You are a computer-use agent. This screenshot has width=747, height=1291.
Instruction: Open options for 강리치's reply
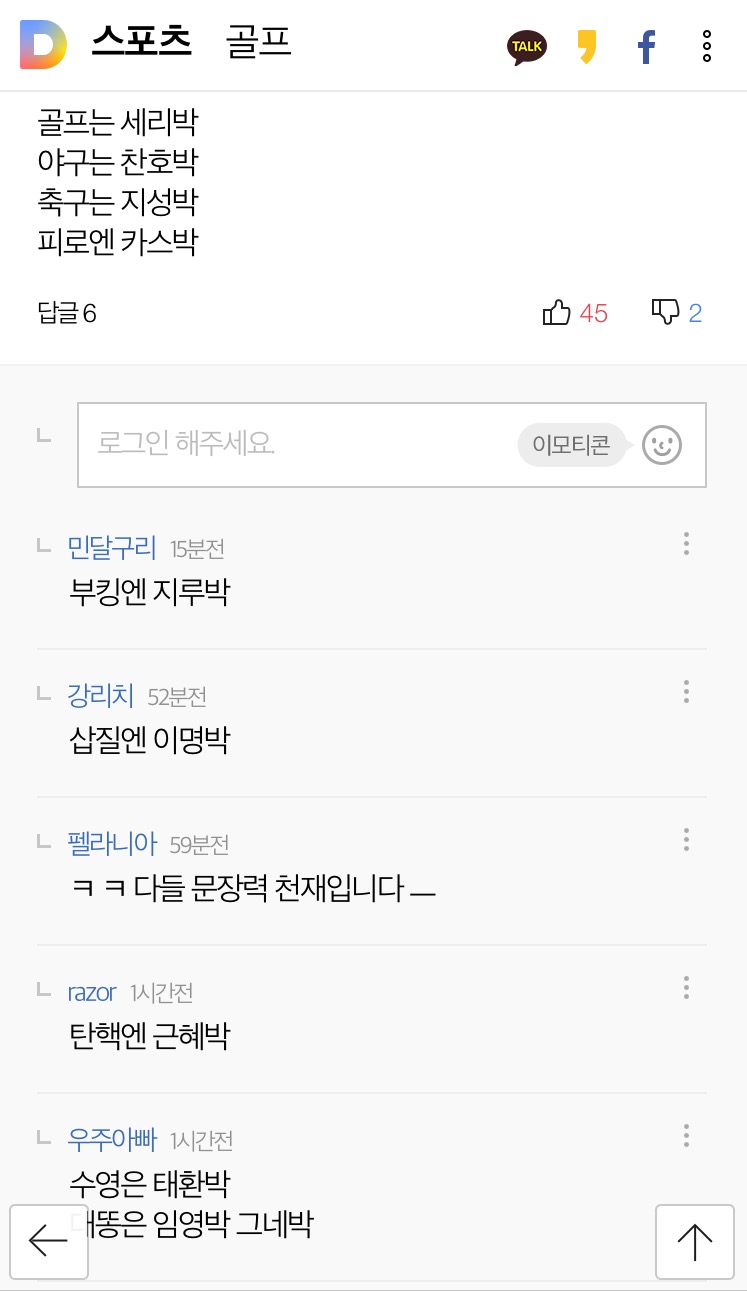[686, 692]
